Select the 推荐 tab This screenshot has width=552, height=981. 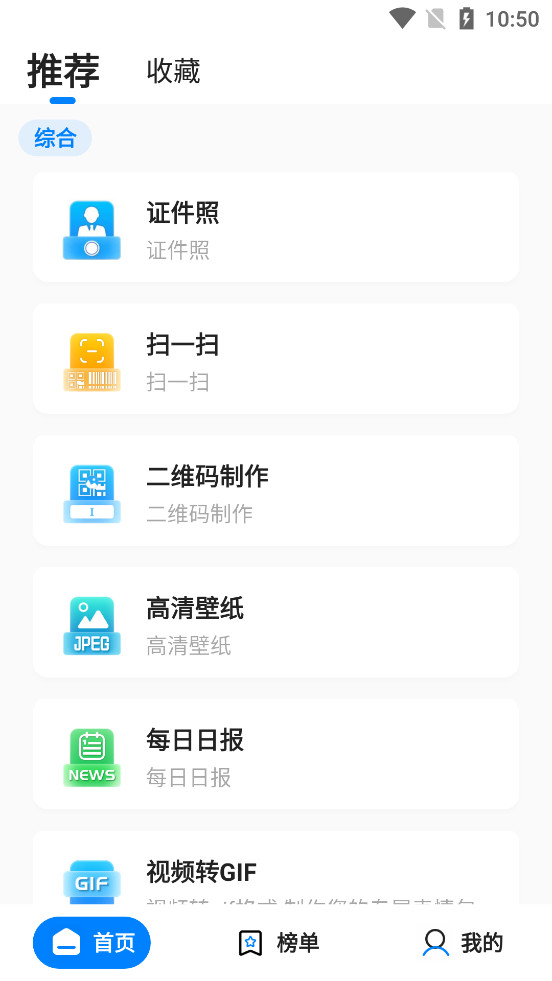click(x=63, y=71)
